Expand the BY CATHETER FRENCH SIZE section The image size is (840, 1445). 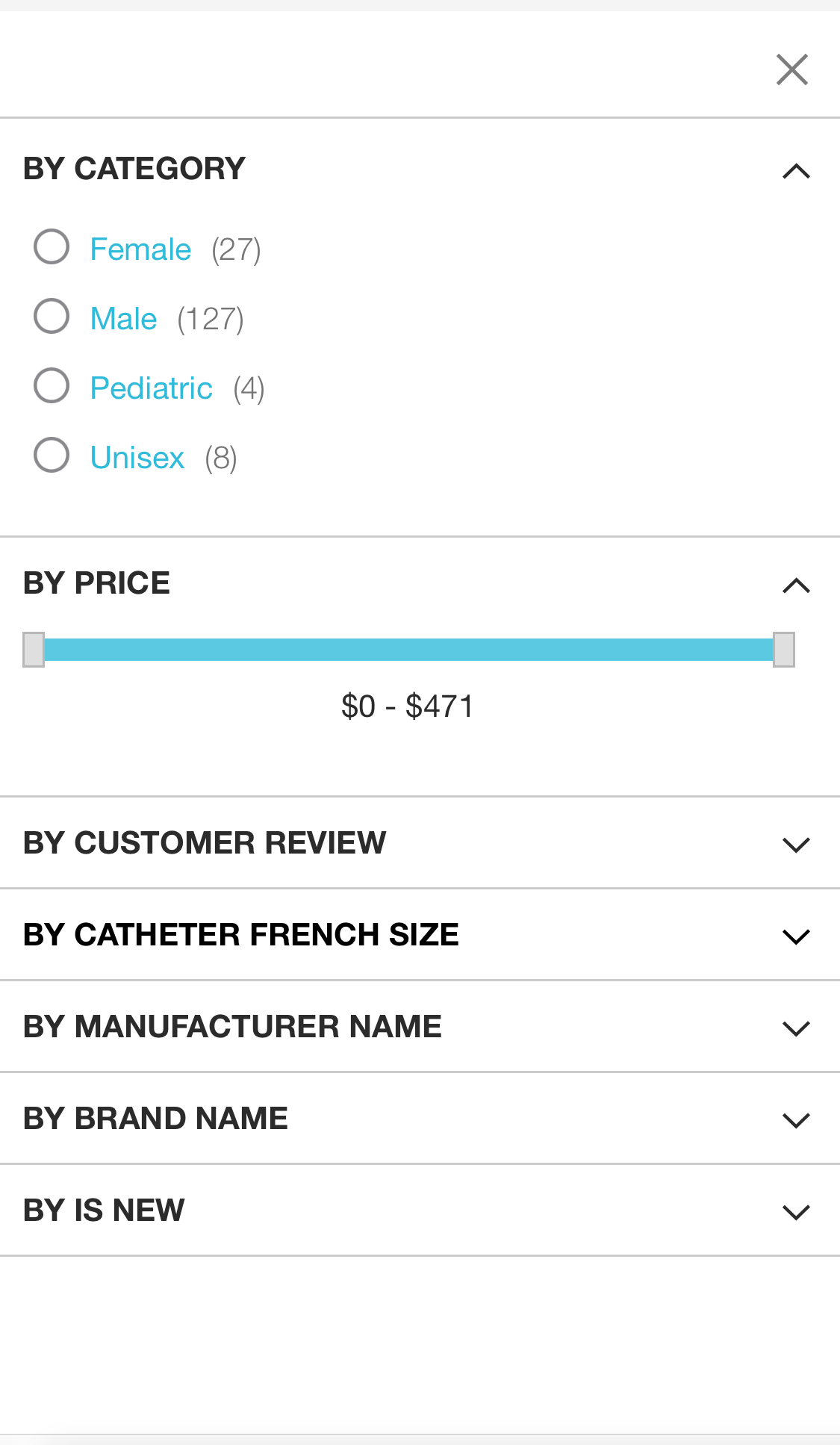797,935
